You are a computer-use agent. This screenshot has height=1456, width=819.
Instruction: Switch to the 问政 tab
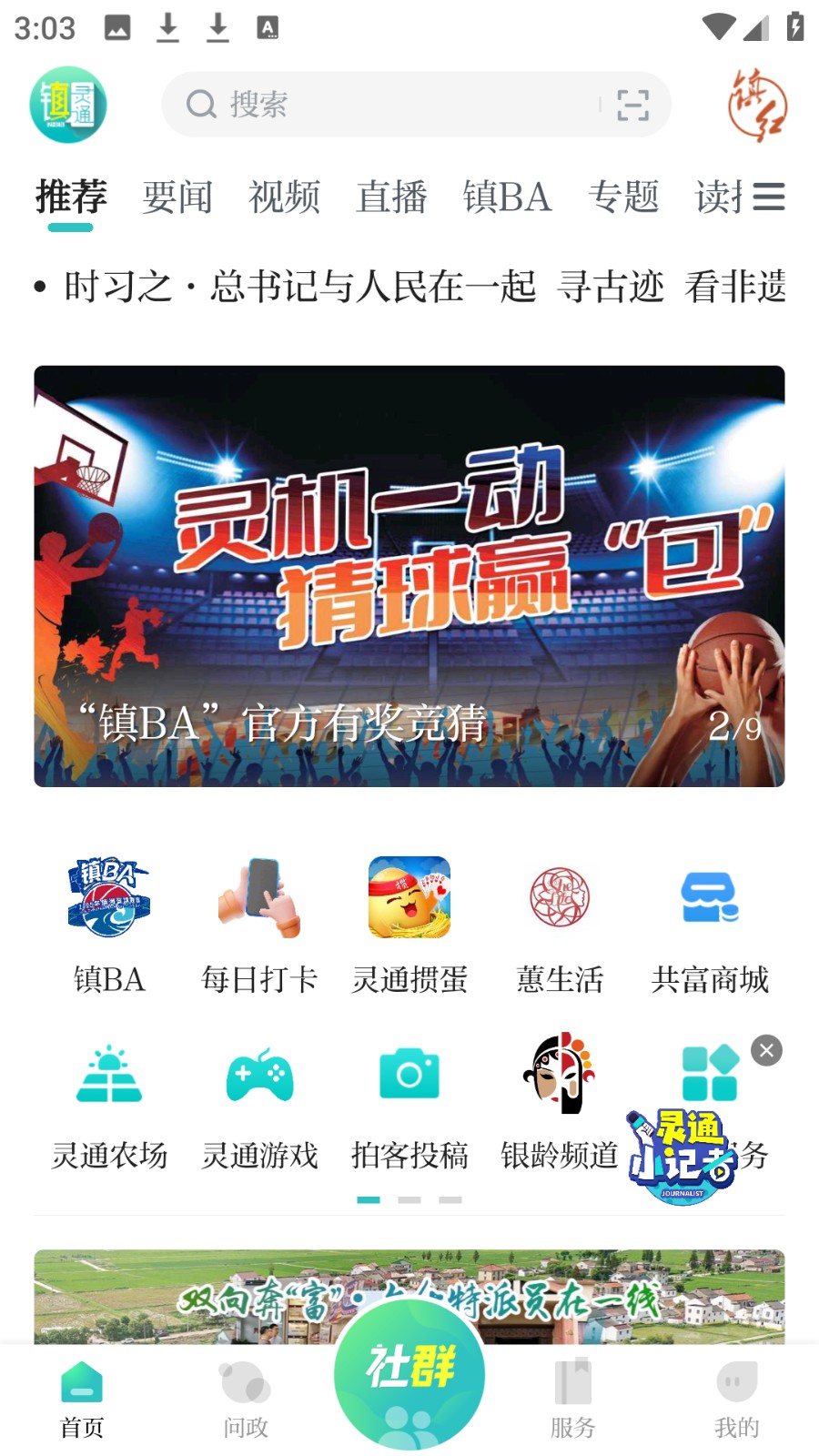click(x=246, y=1399)
